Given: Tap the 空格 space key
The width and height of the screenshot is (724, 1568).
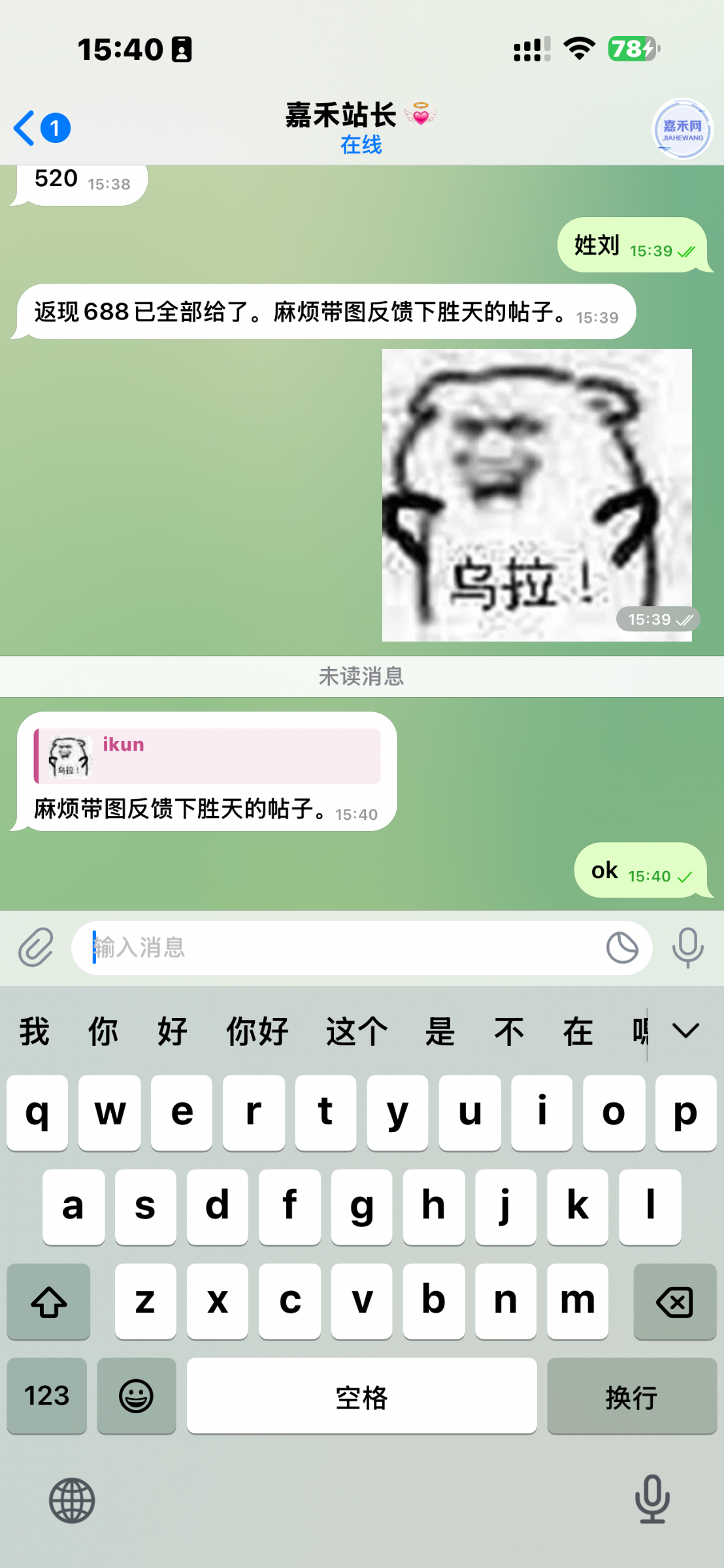Looking at the screenshot, I should [x=361, y=1396].
